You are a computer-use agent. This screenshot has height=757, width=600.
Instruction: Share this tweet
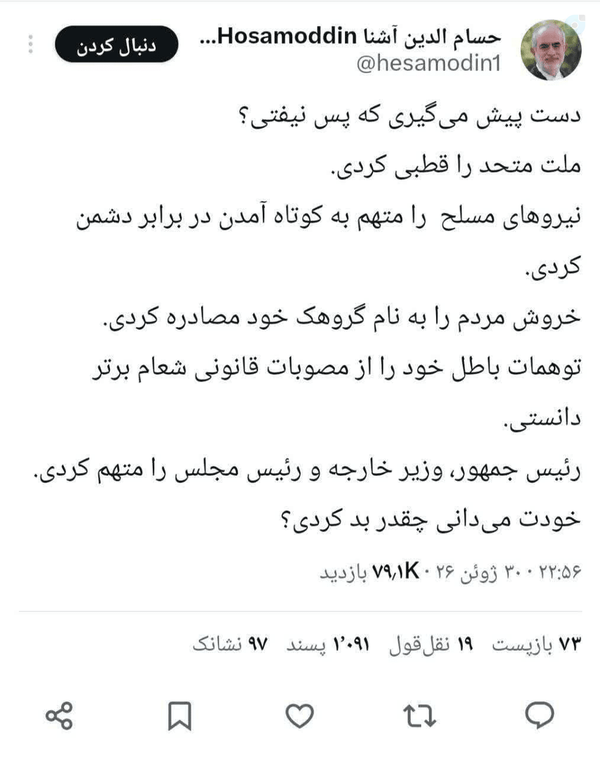point(59,715)
